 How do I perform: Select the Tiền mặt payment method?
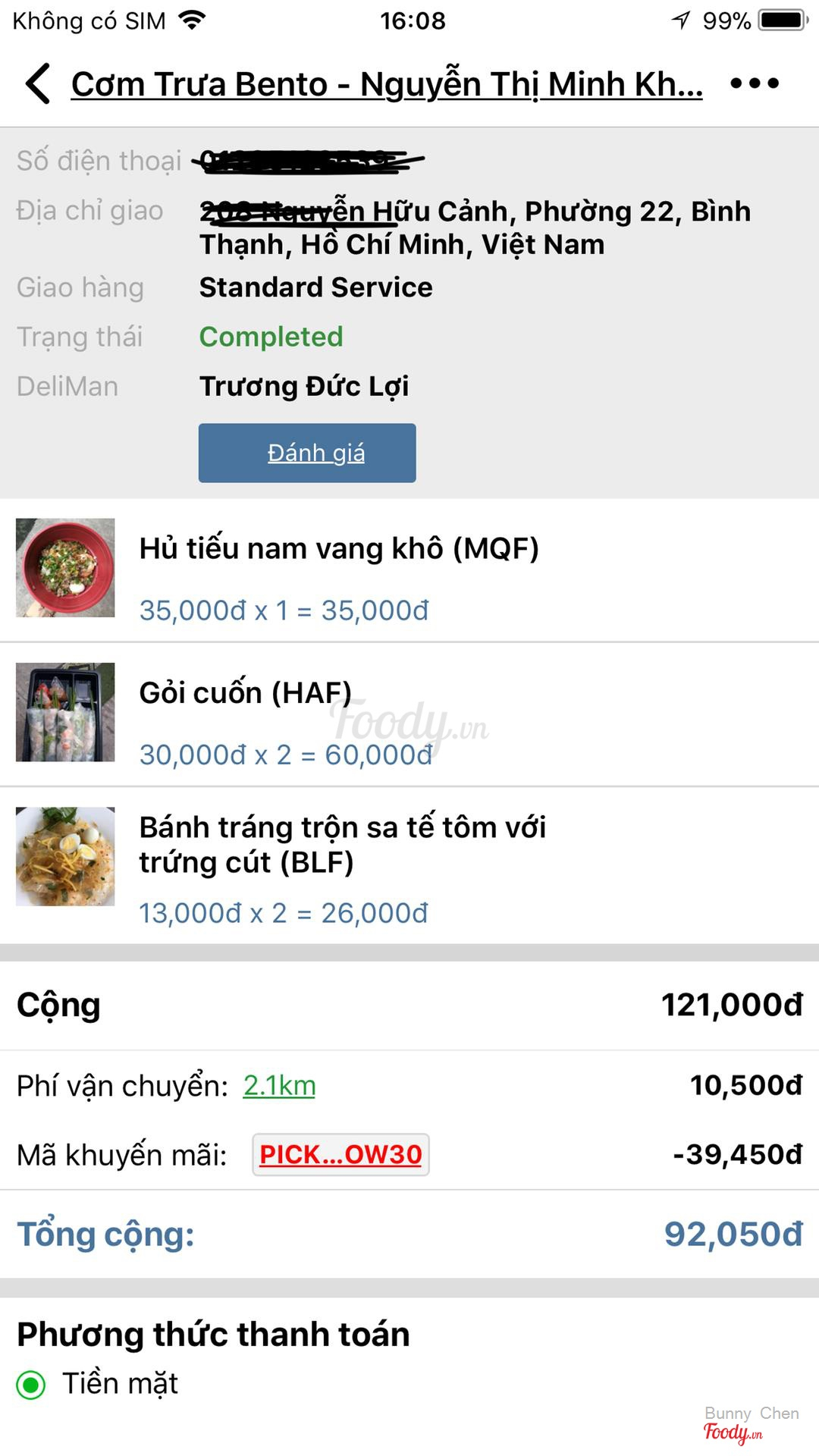[x=32, y=1385]
